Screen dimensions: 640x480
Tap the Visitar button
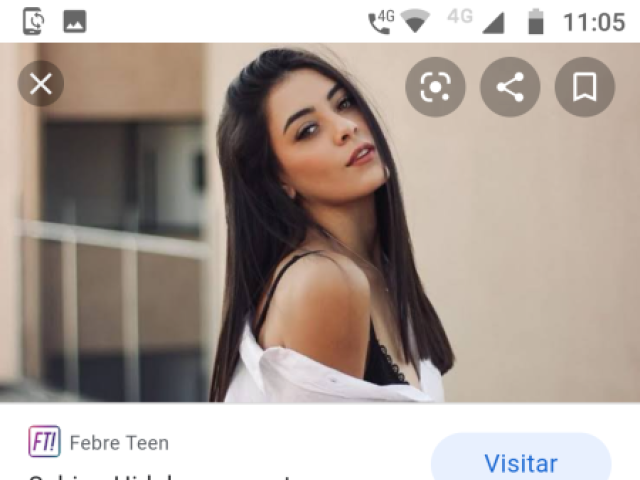[x=520, y=463]
